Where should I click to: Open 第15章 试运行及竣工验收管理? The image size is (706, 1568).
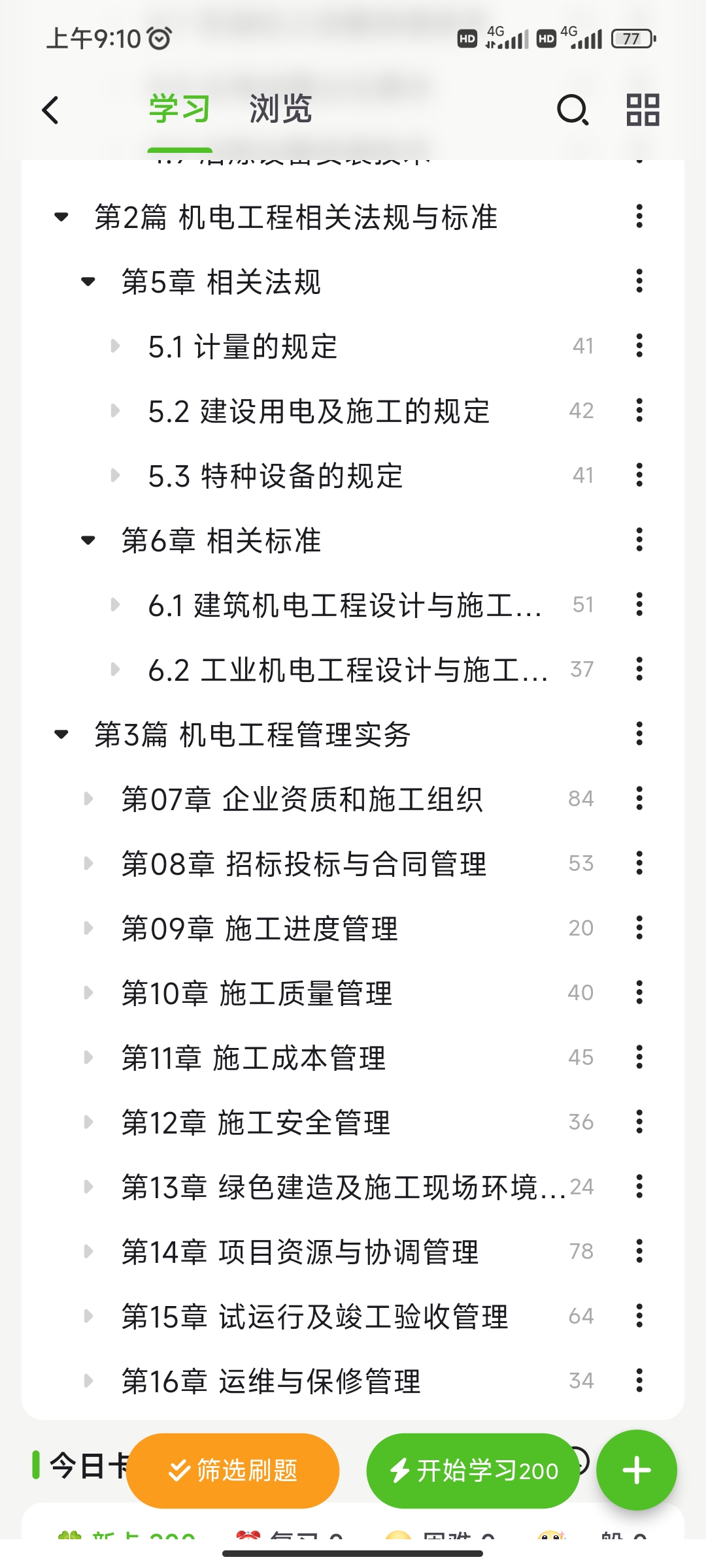[315, 1316]
